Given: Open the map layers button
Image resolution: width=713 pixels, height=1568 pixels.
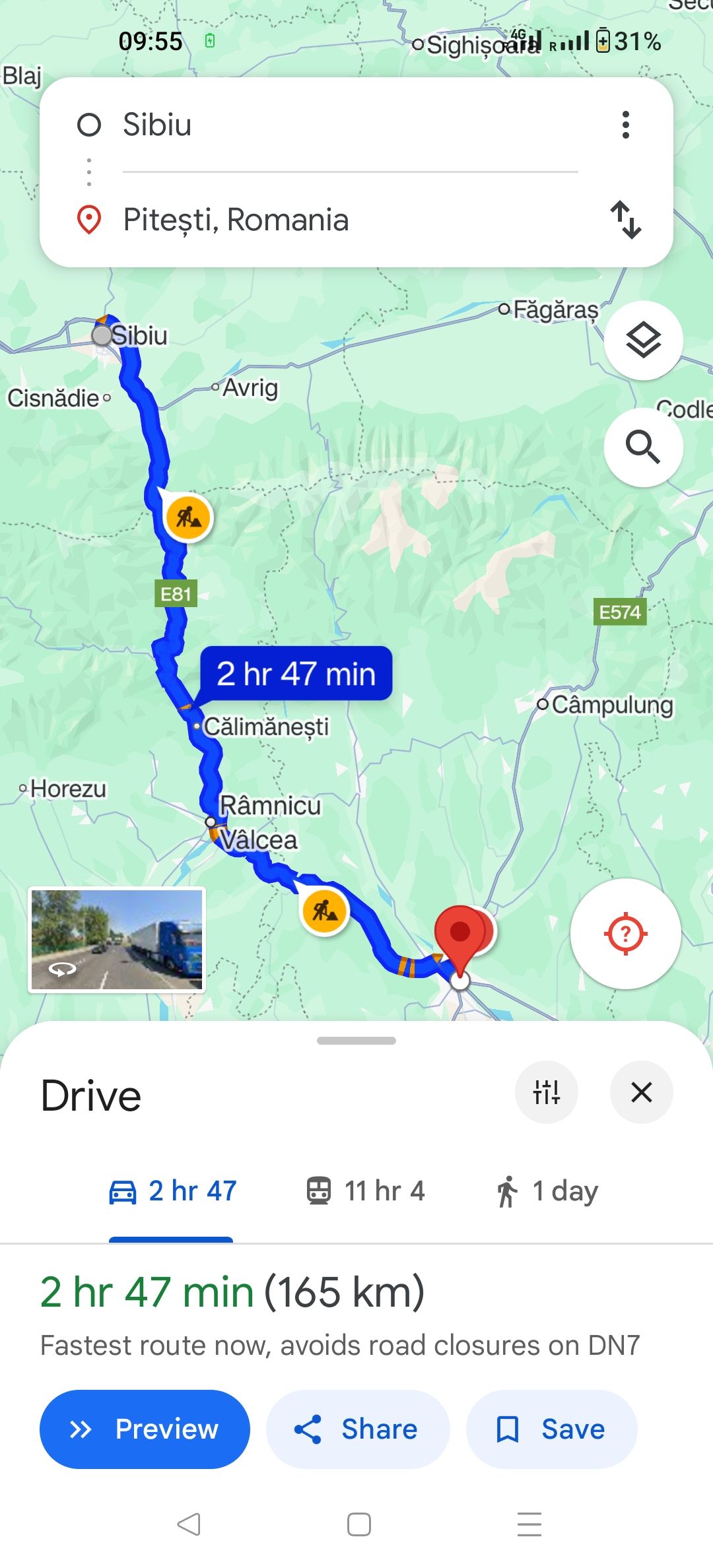Looking at the screenshot, I should tap(643, 341).
